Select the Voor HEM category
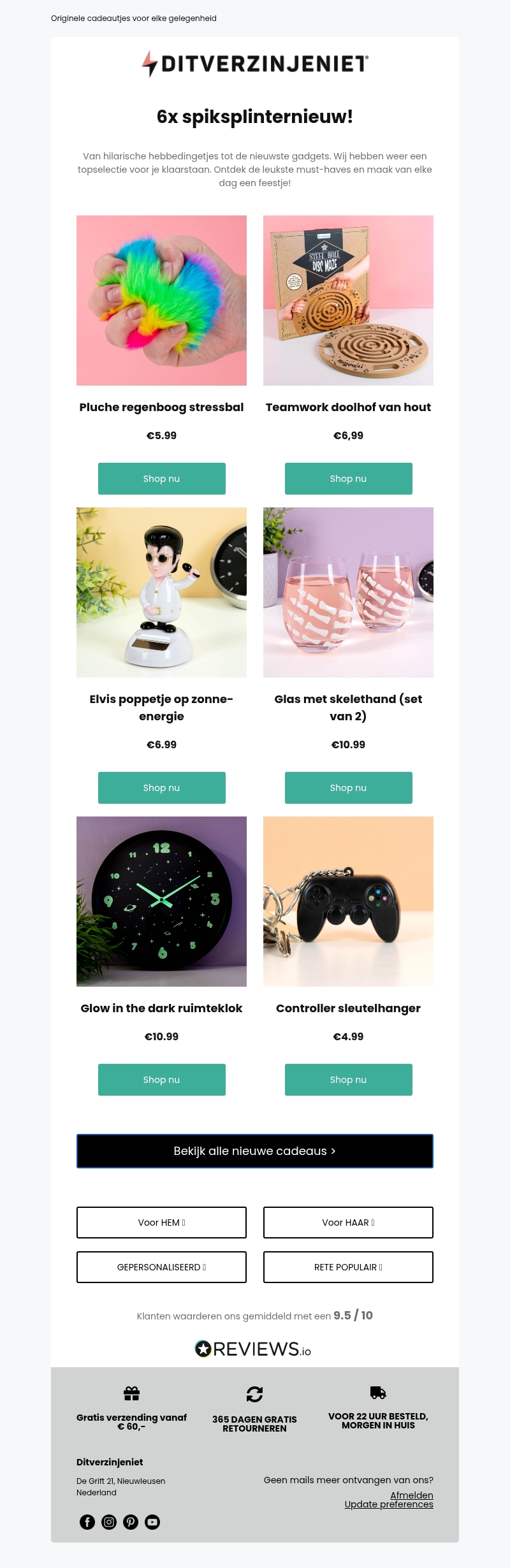 tap(161, 1223)
